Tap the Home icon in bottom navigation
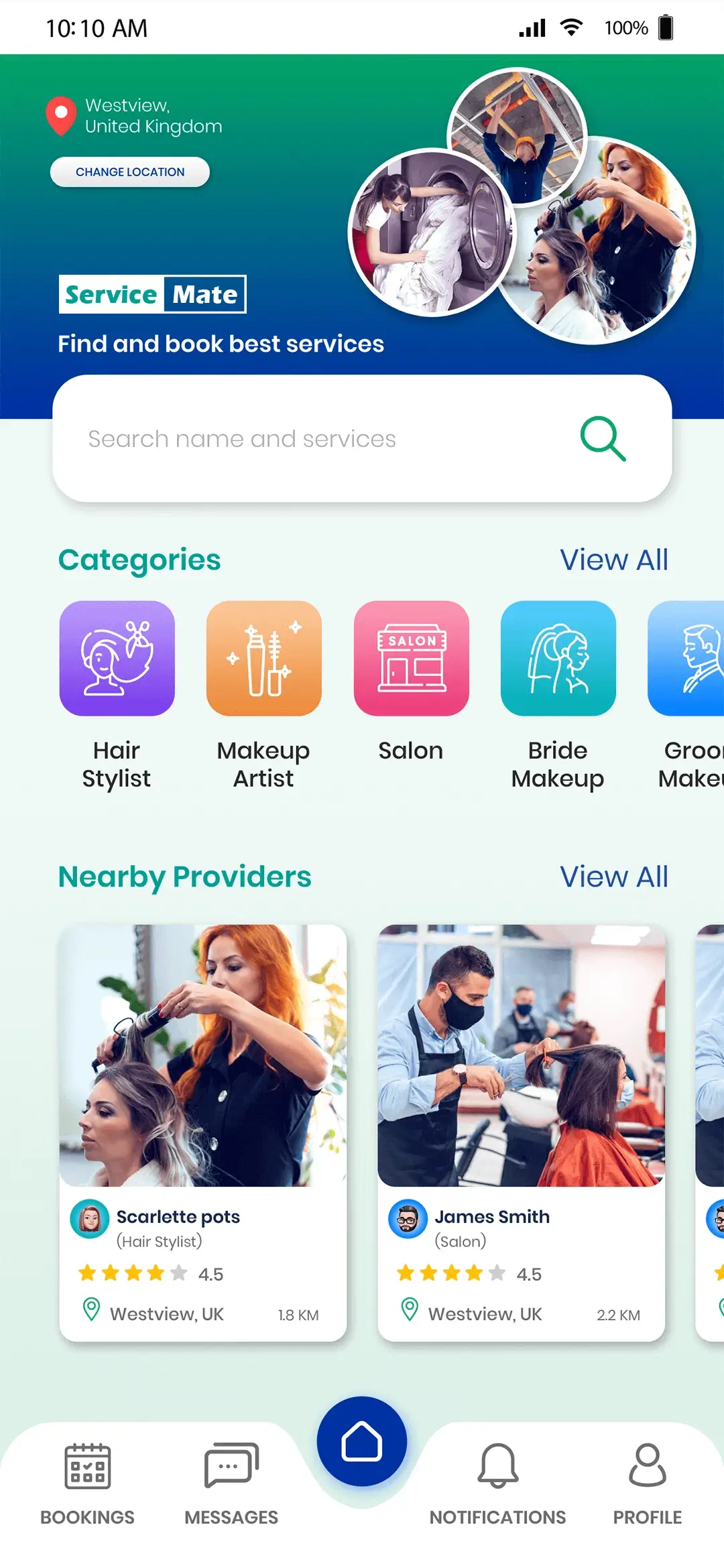The width and height of the screenshot is (724, 1568). pyautogui.click(x=363, y=1444)
